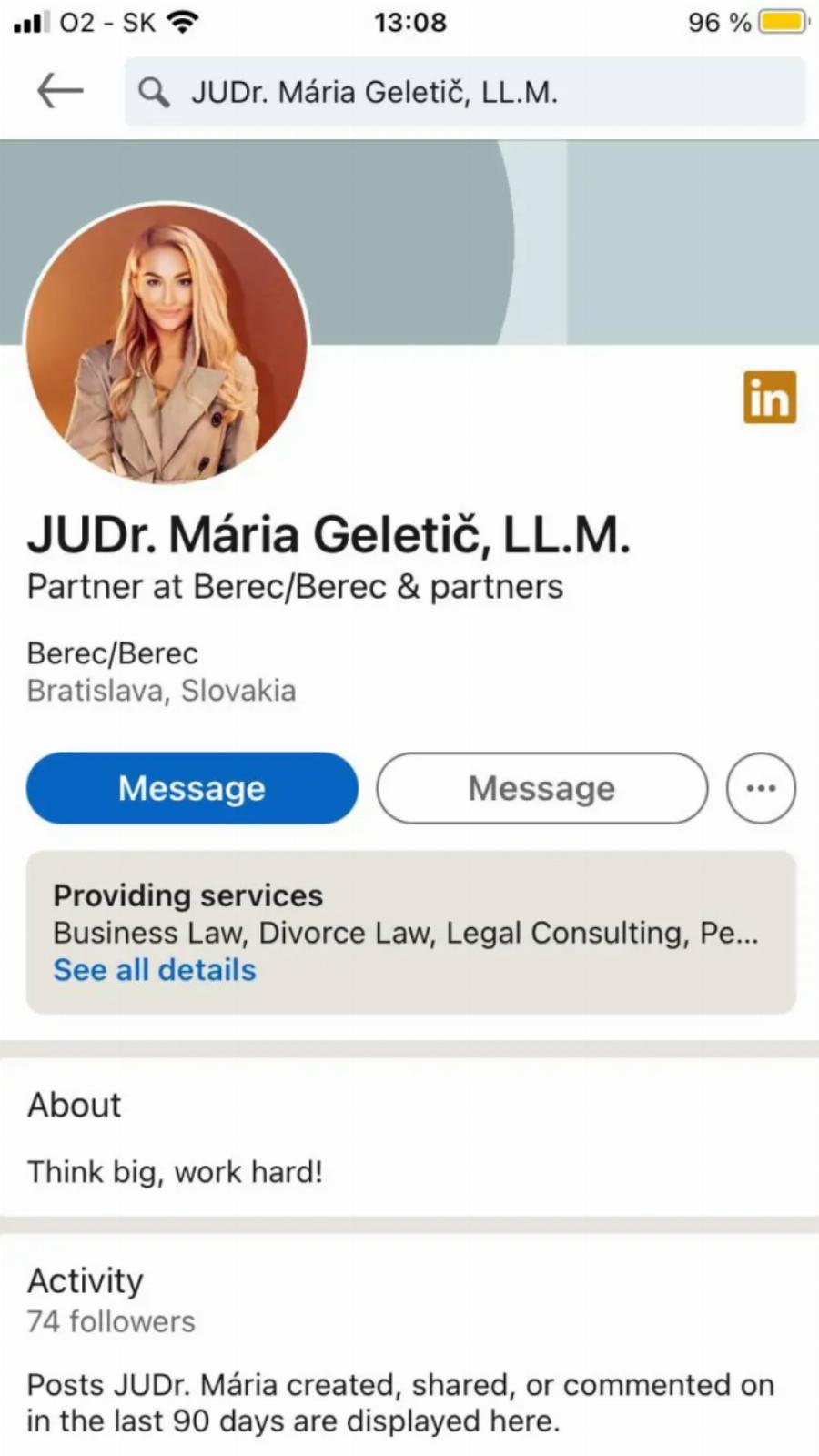Image resolution: width=819 pixels, height=1456 pixels.
Task: Open See all details for services
Action: coord(155,970)
